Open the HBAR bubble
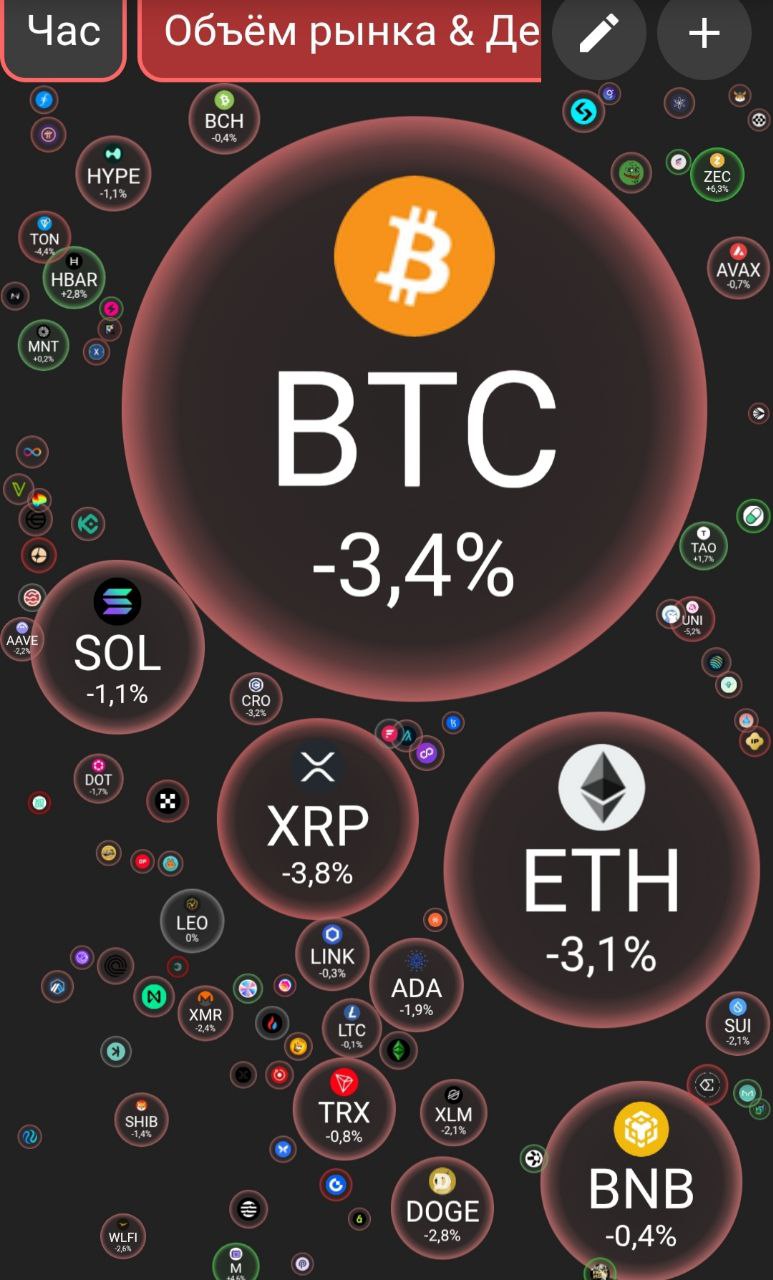This screenshot has height=1280, width=773. (74, 279)
